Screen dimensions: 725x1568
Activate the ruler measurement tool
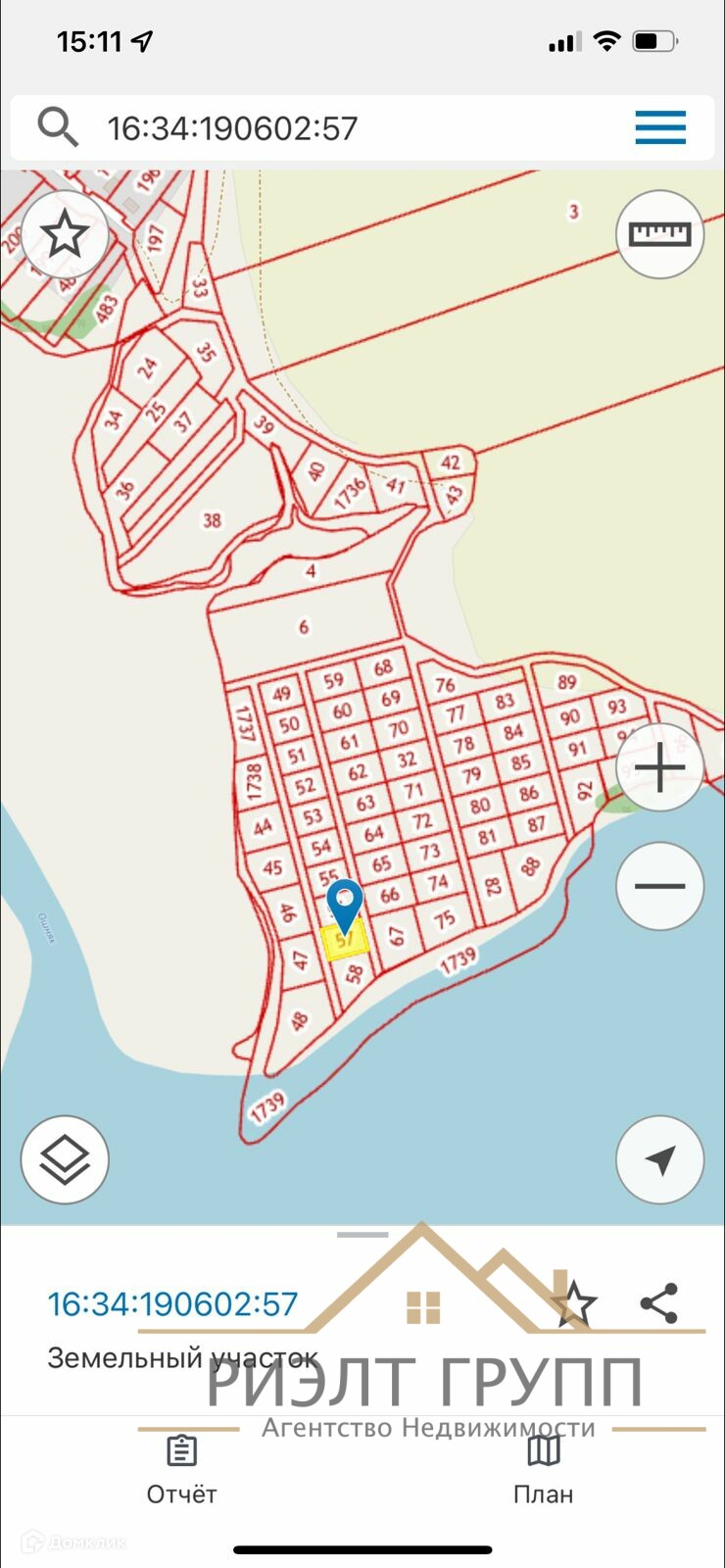point(659,234)
